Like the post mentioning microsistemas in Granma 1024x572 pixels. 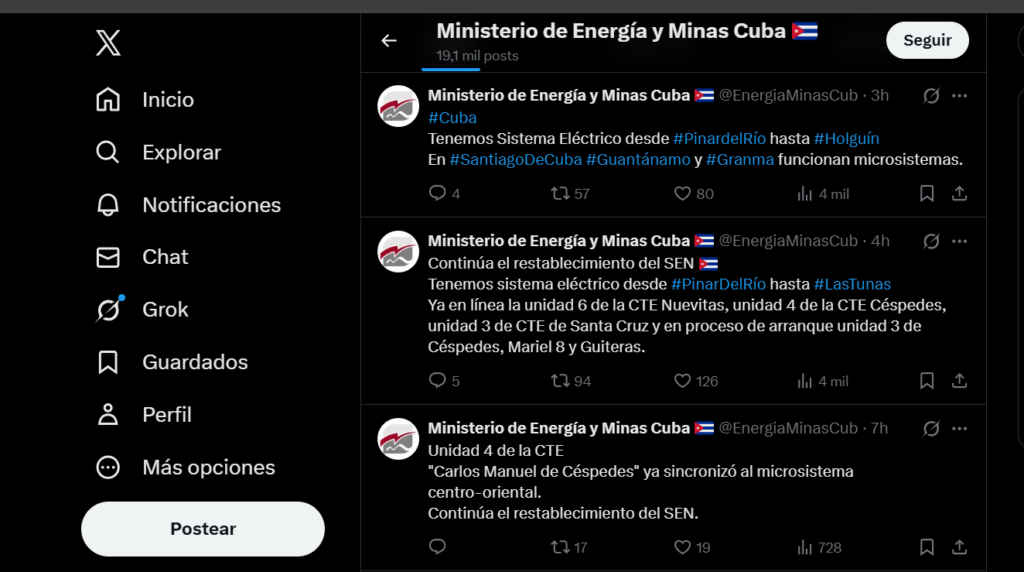click(683, 194)
